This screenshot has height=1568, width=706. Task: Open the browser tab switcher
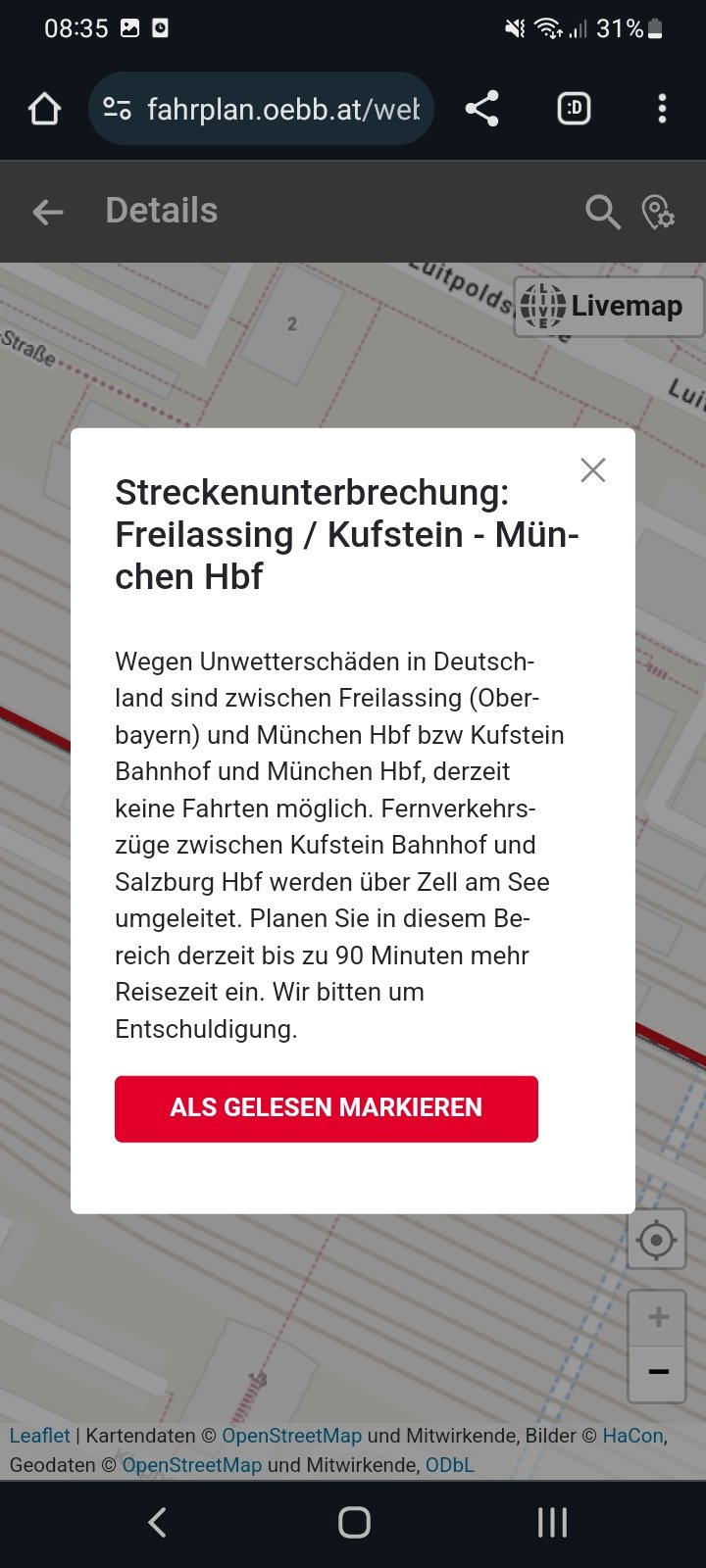click(x=574, y=109)
